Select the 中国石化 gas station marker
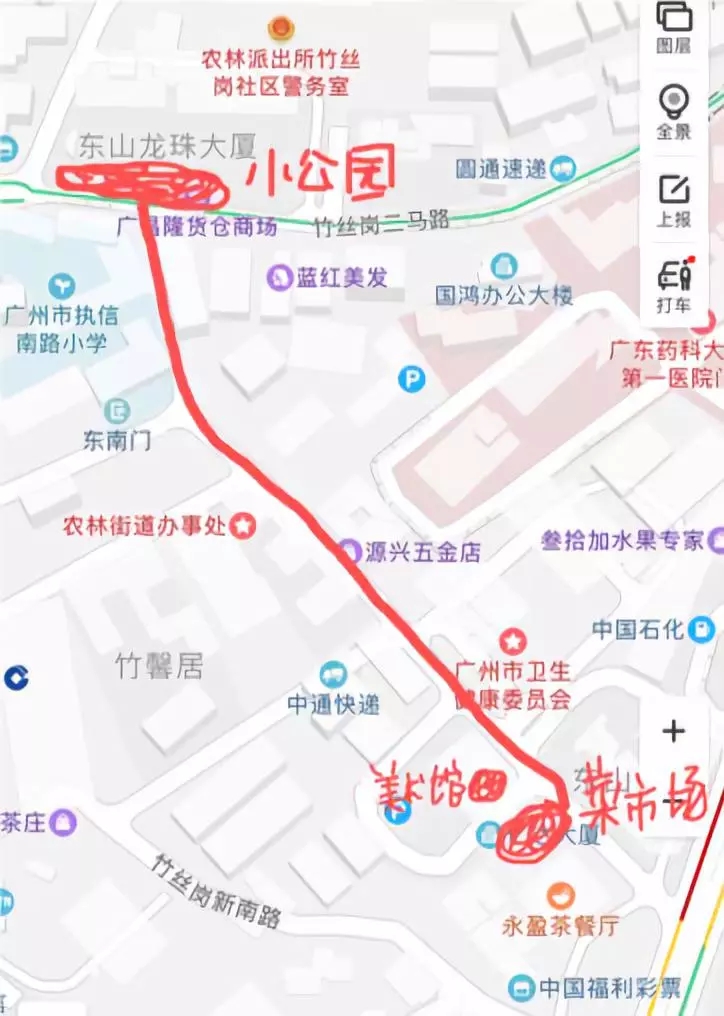The width and height of the screenshot is (724, 1016). click(703, 629)
